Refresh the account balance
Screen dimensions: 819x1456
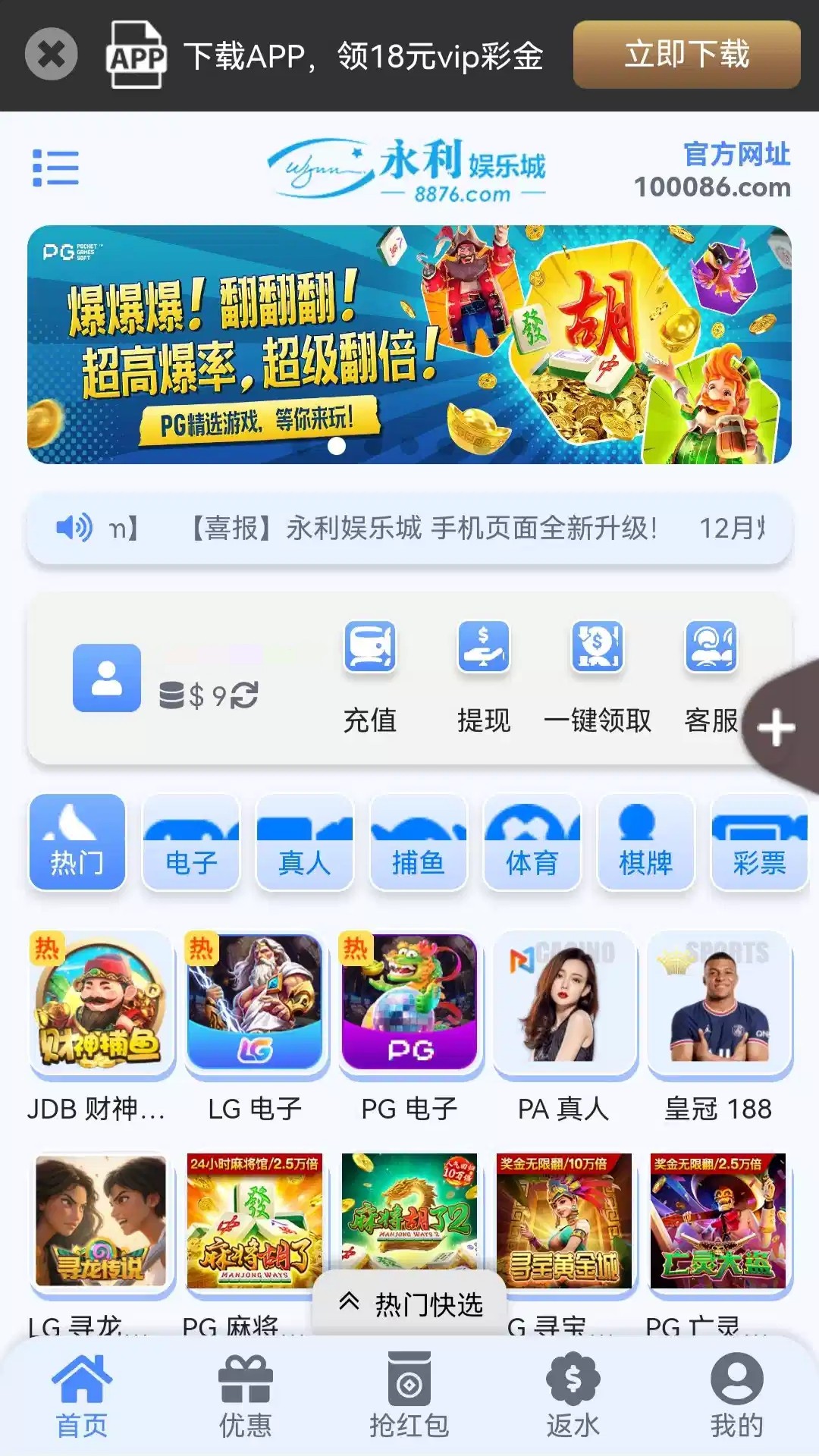click(245, 695)
